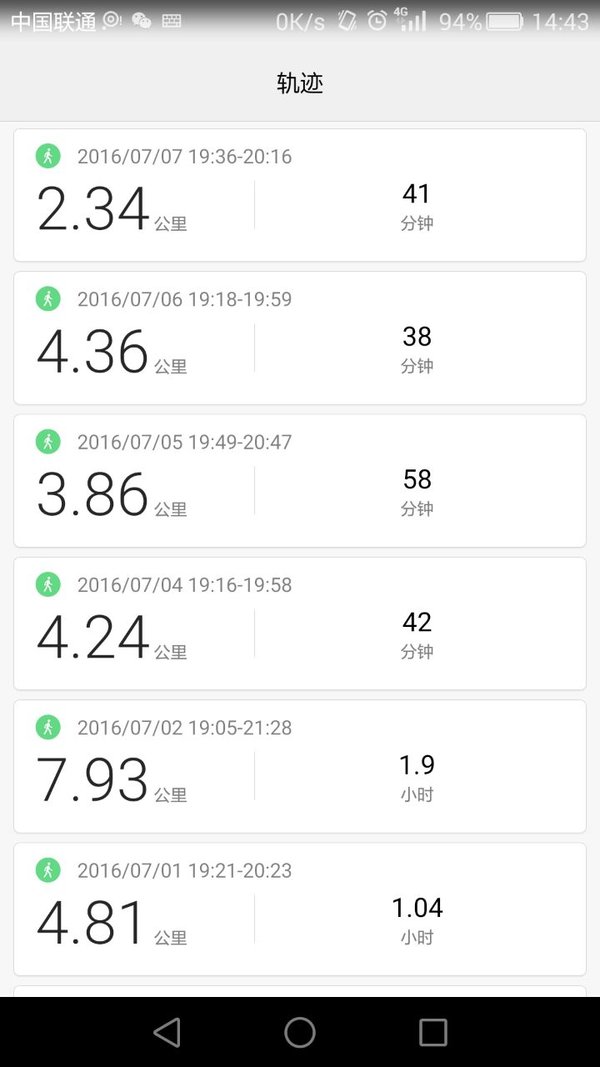View the 2016/07/01 track of 4.81 km
Image resolution: width=600 pixels, height=1067 pixels.
tap(300, 909)
